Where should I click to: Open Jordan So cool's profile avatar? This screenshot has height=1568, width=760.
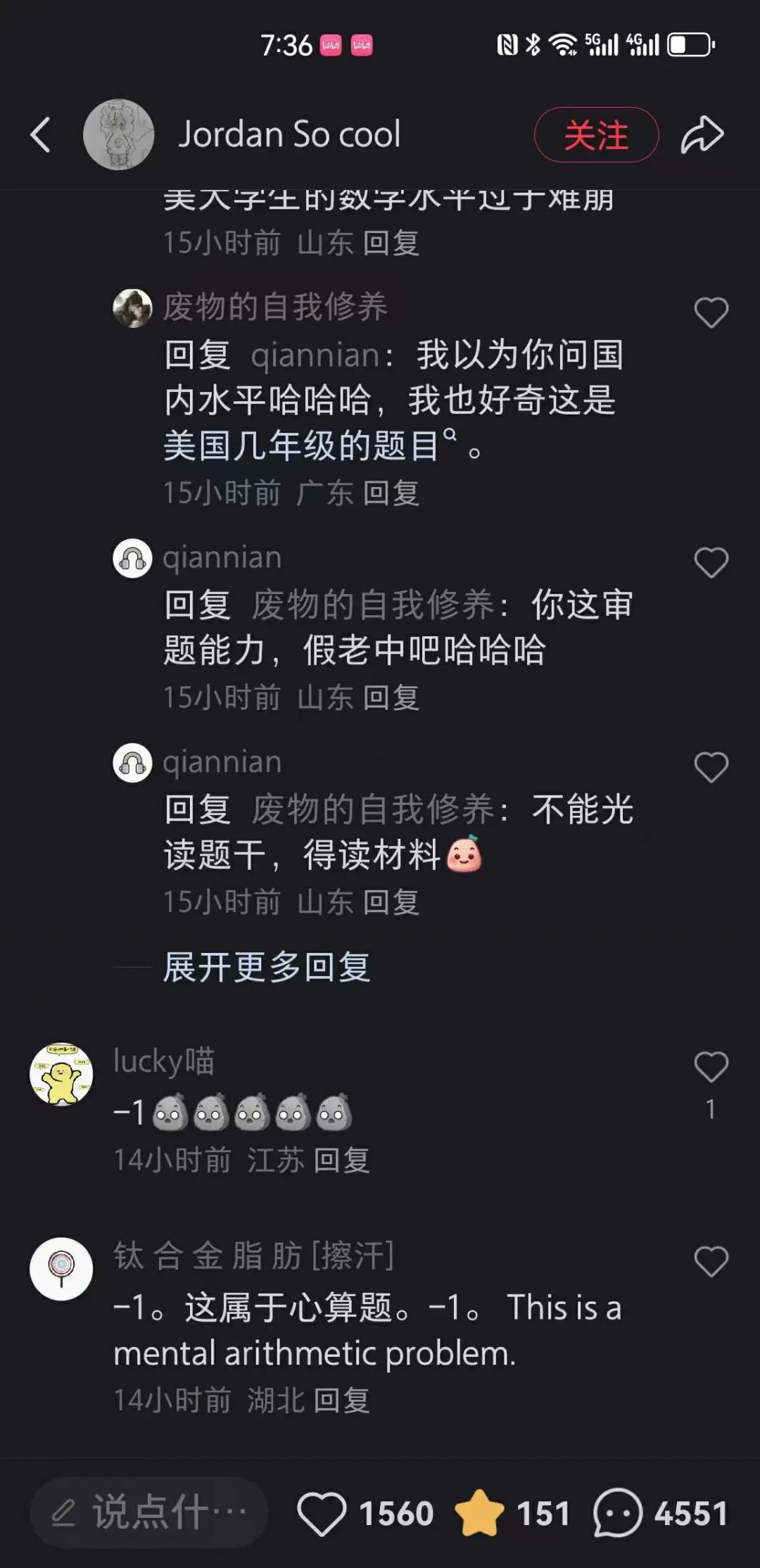[x=118, y=134]
